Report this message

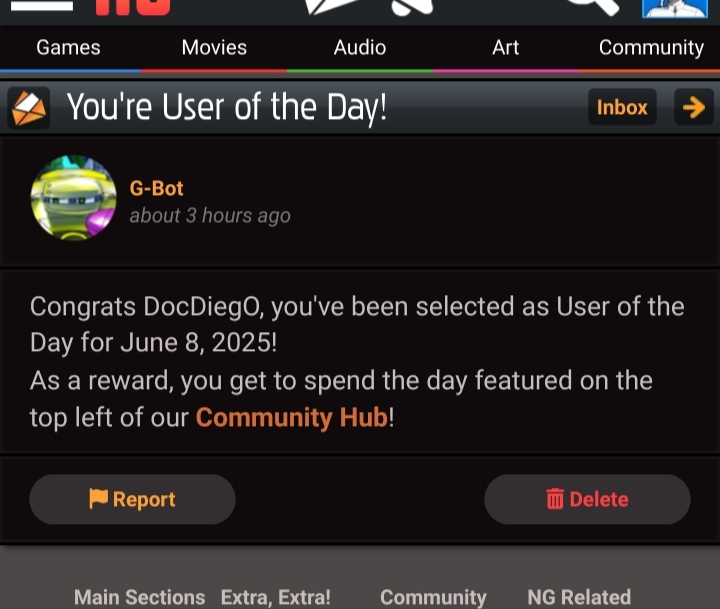[x=132, y=499]
